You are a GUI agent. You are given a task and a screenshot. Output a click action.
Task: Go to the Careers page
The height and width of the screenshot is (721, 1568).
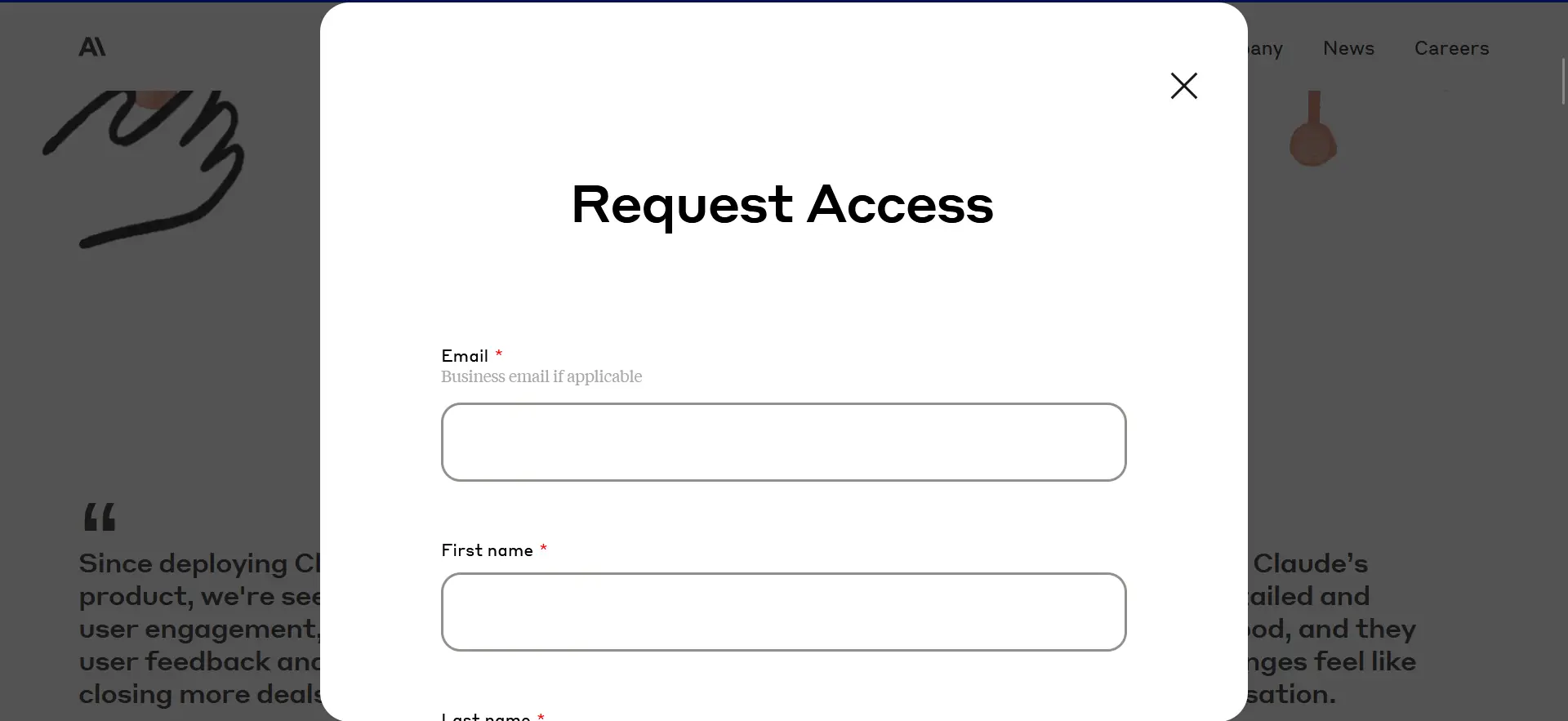pos(1451,48)
